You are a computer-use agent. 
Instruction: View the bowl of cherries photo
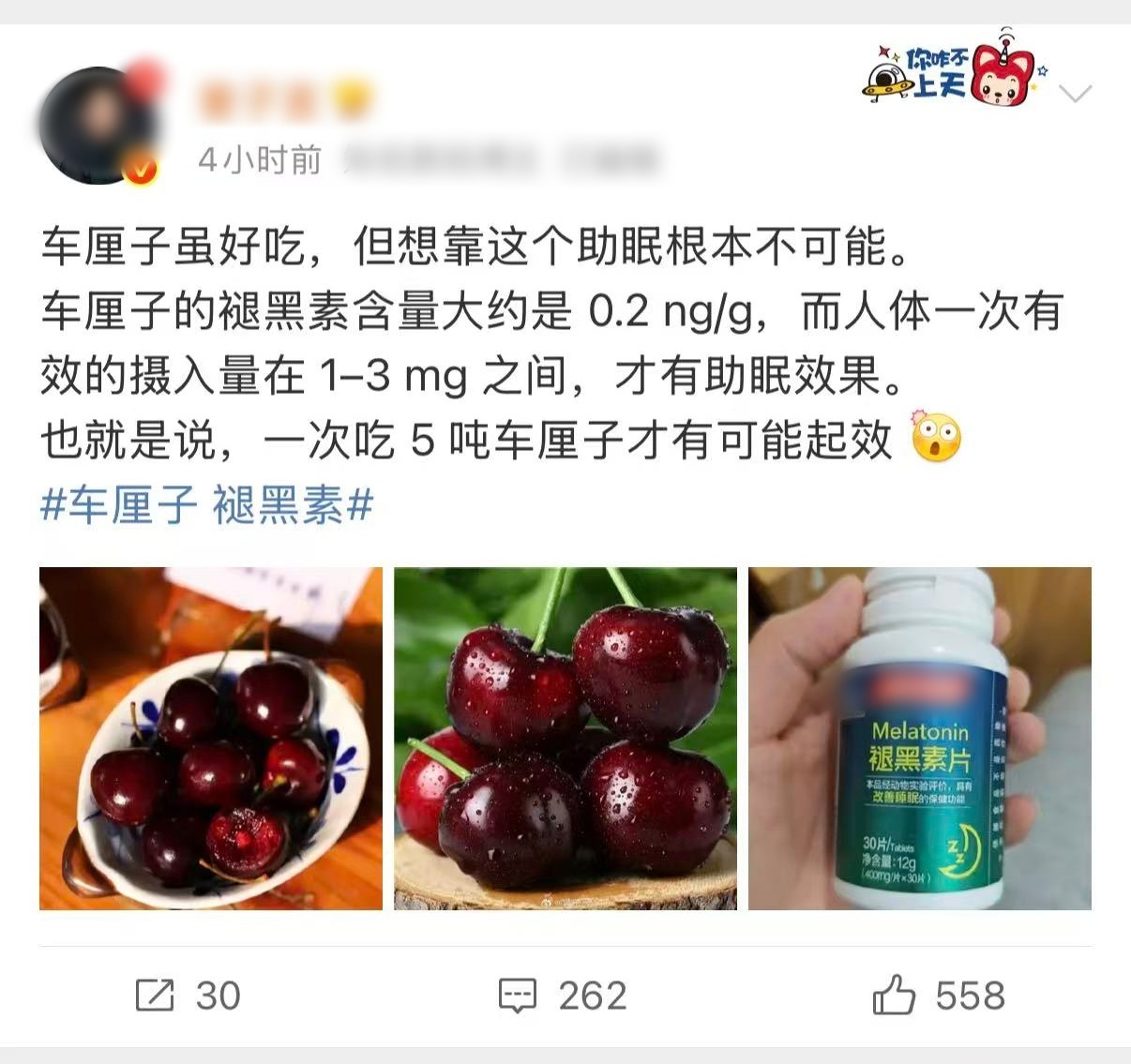pos(211,738)
